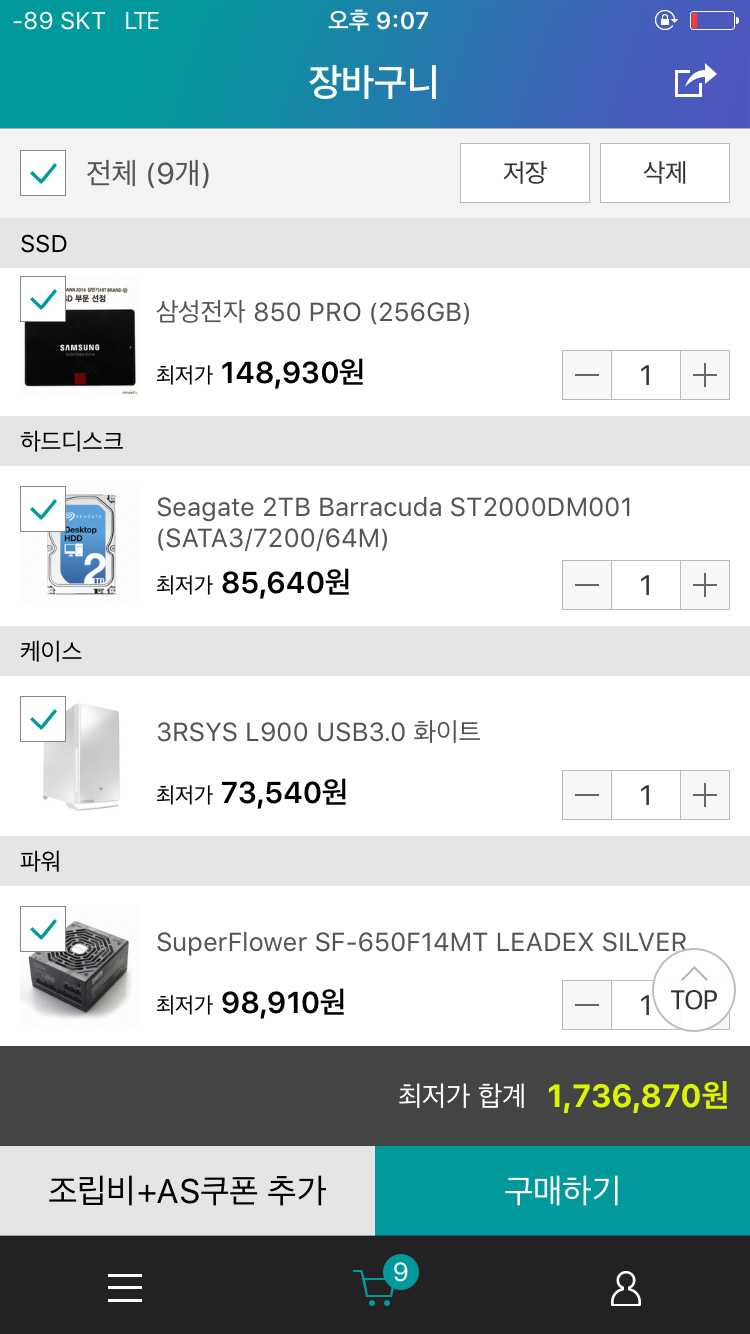
Task: Tap the 저장 button
Action: (525, 173)
